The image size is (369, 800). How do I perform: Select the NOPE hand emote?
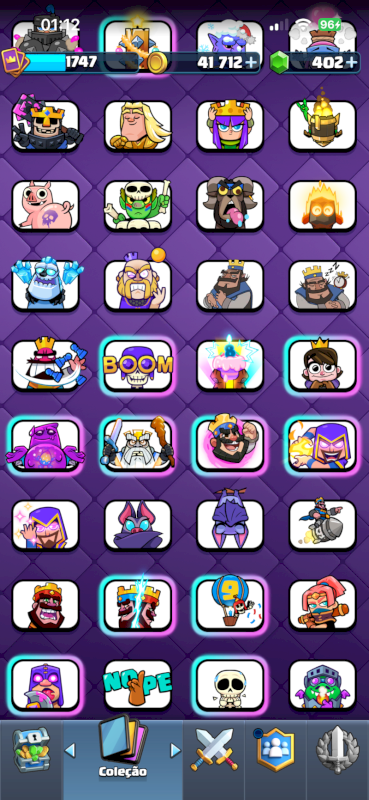point(138,685)
